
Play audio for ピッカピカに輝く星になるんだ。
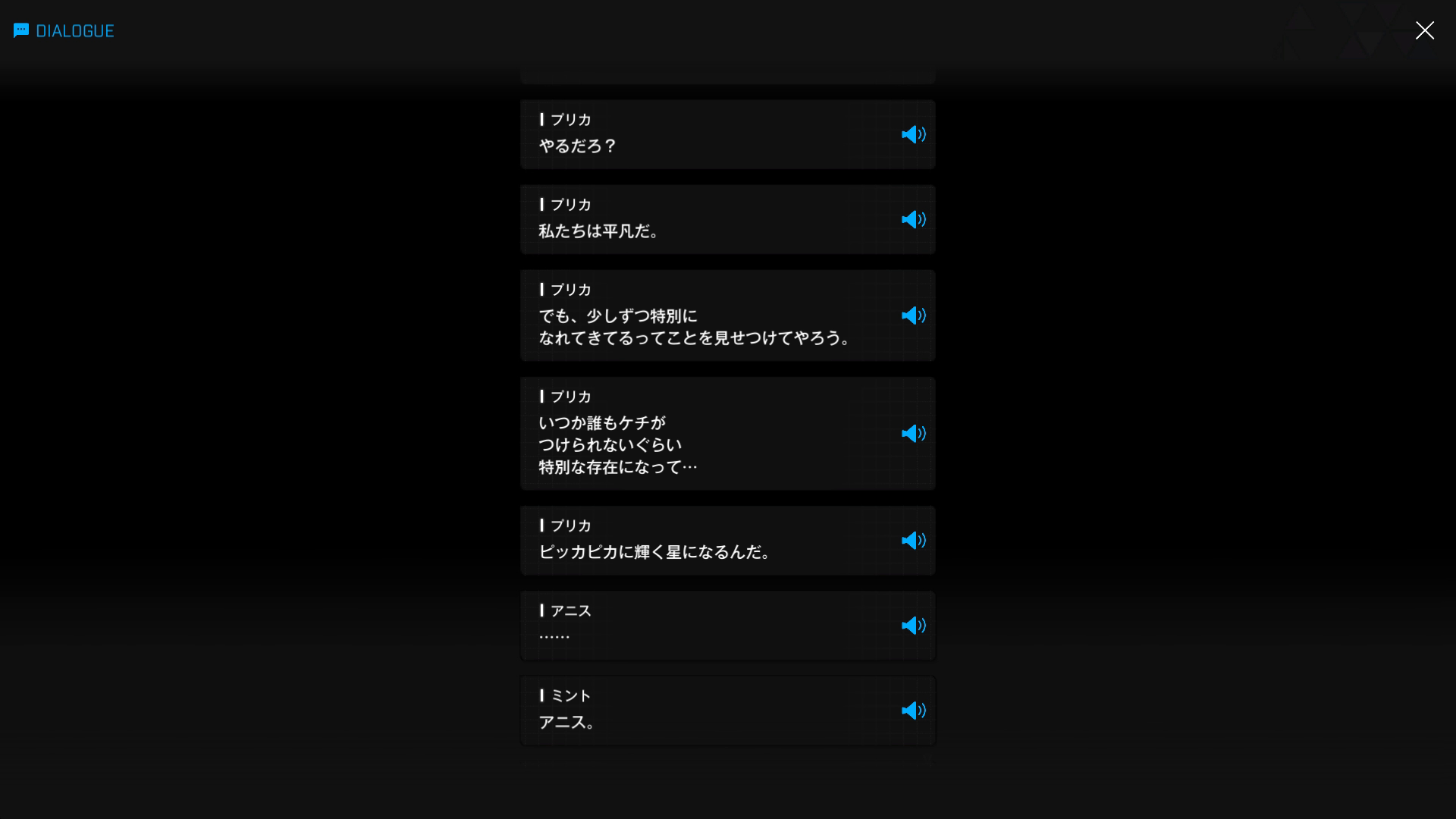(913, 541)
